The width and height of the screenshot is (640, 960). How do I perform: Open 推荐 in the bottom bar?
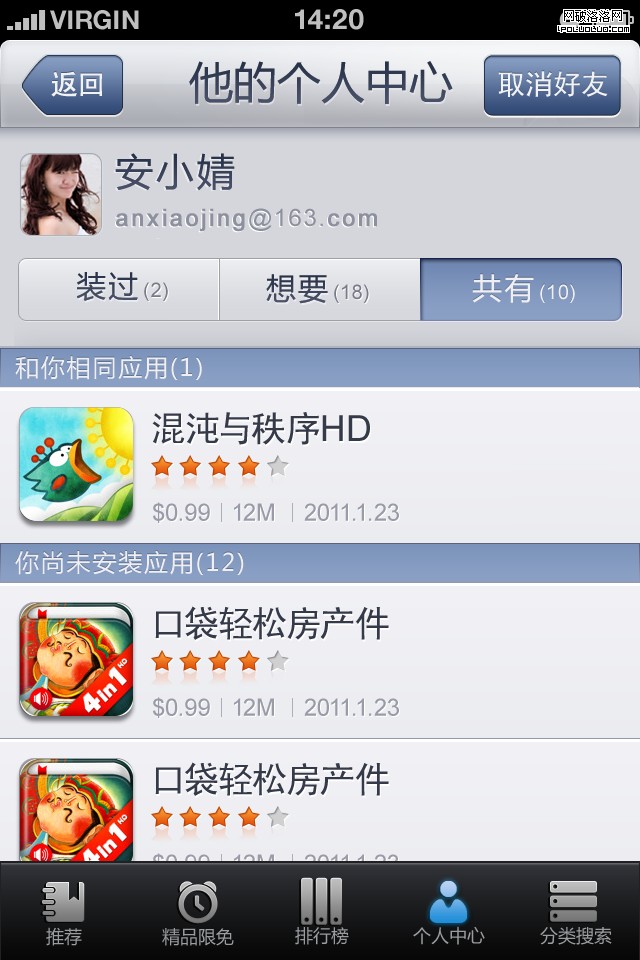click(64, 912)
